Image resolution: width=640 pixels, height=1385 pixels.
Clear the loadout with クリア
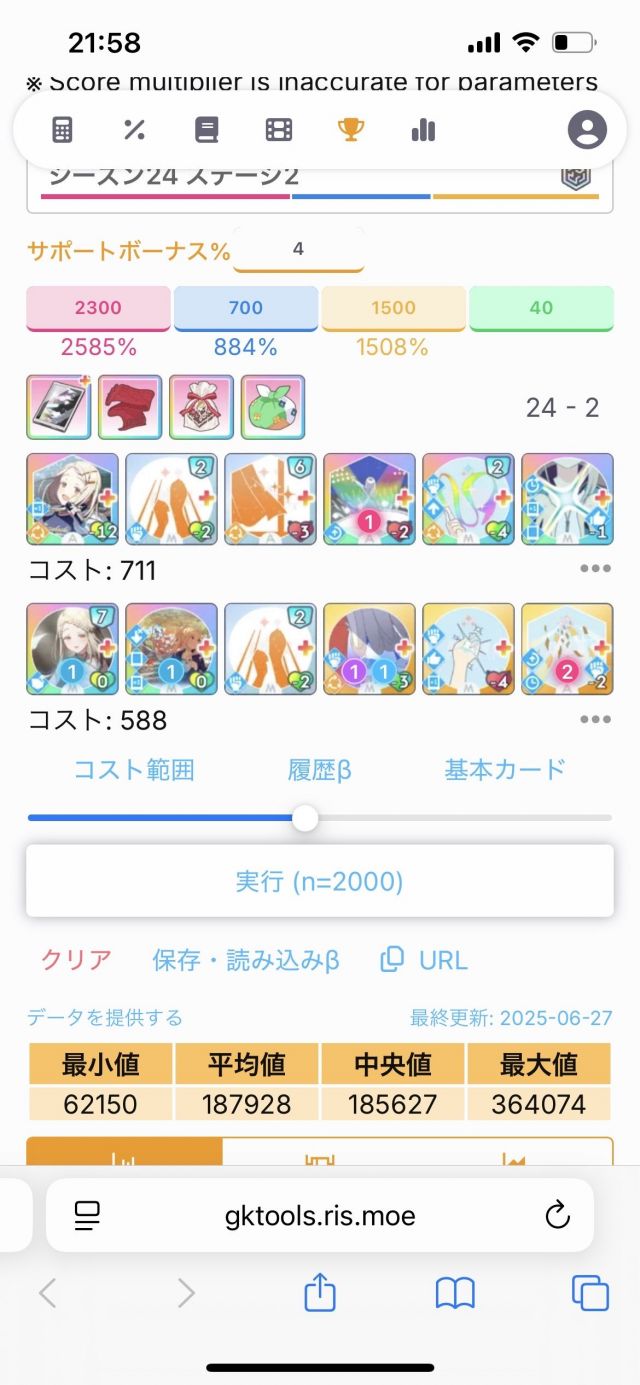(76, 960)
